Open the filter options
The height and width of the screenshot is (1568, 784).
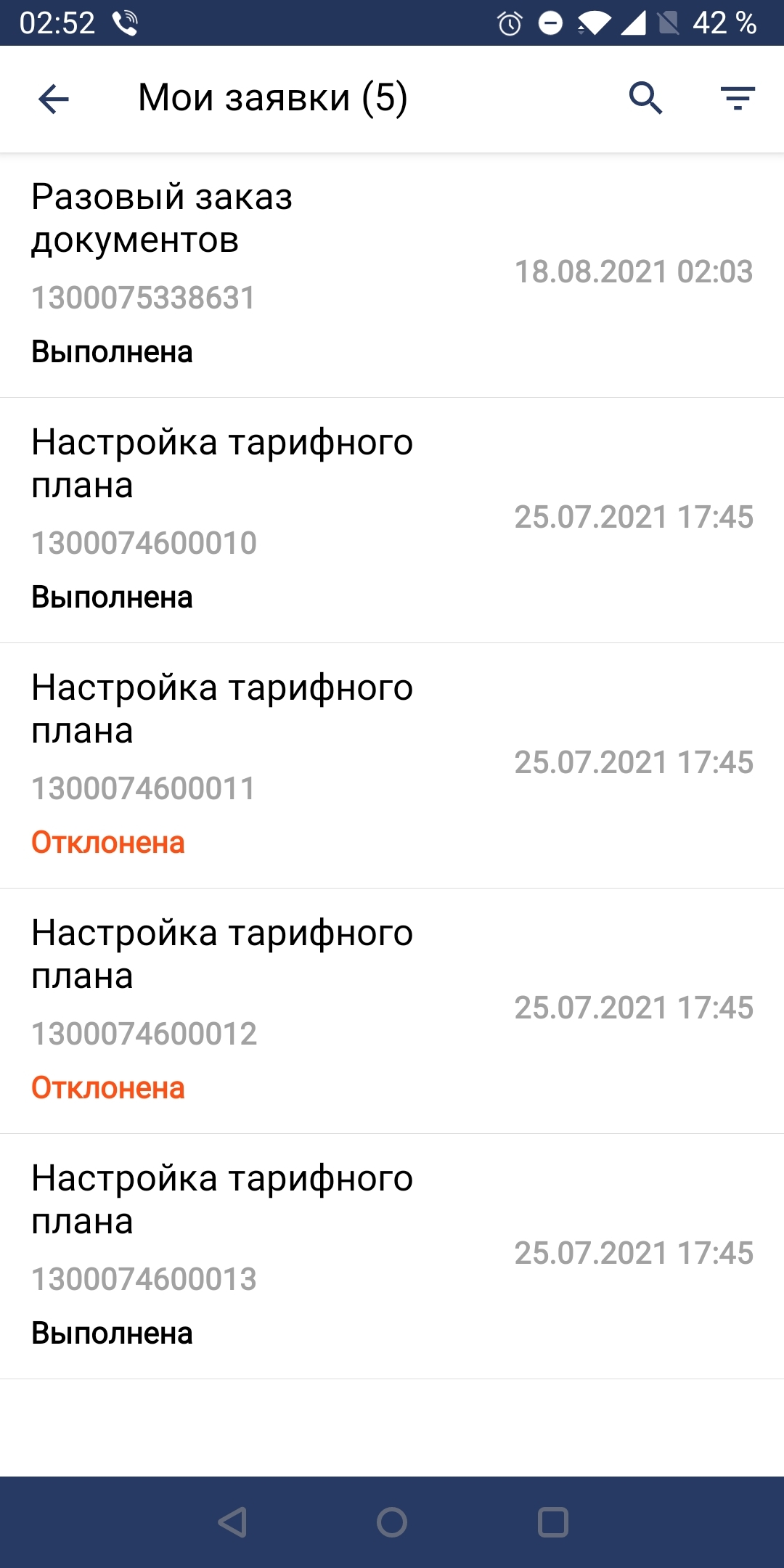pyautogui.click(x=738, y=98)
